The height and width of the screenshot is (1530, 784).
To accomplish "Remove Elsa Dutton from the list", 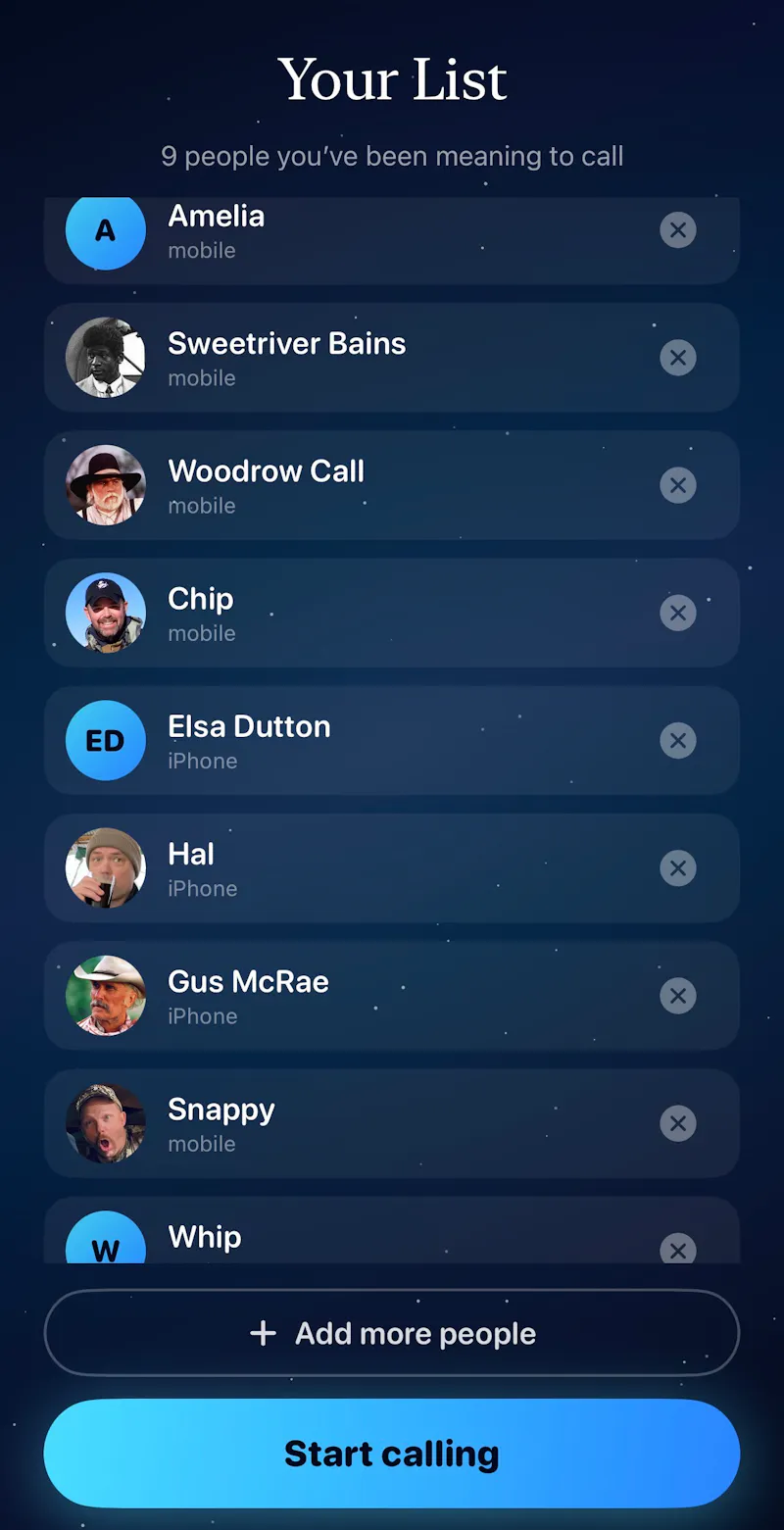I will tap(677, 740).
